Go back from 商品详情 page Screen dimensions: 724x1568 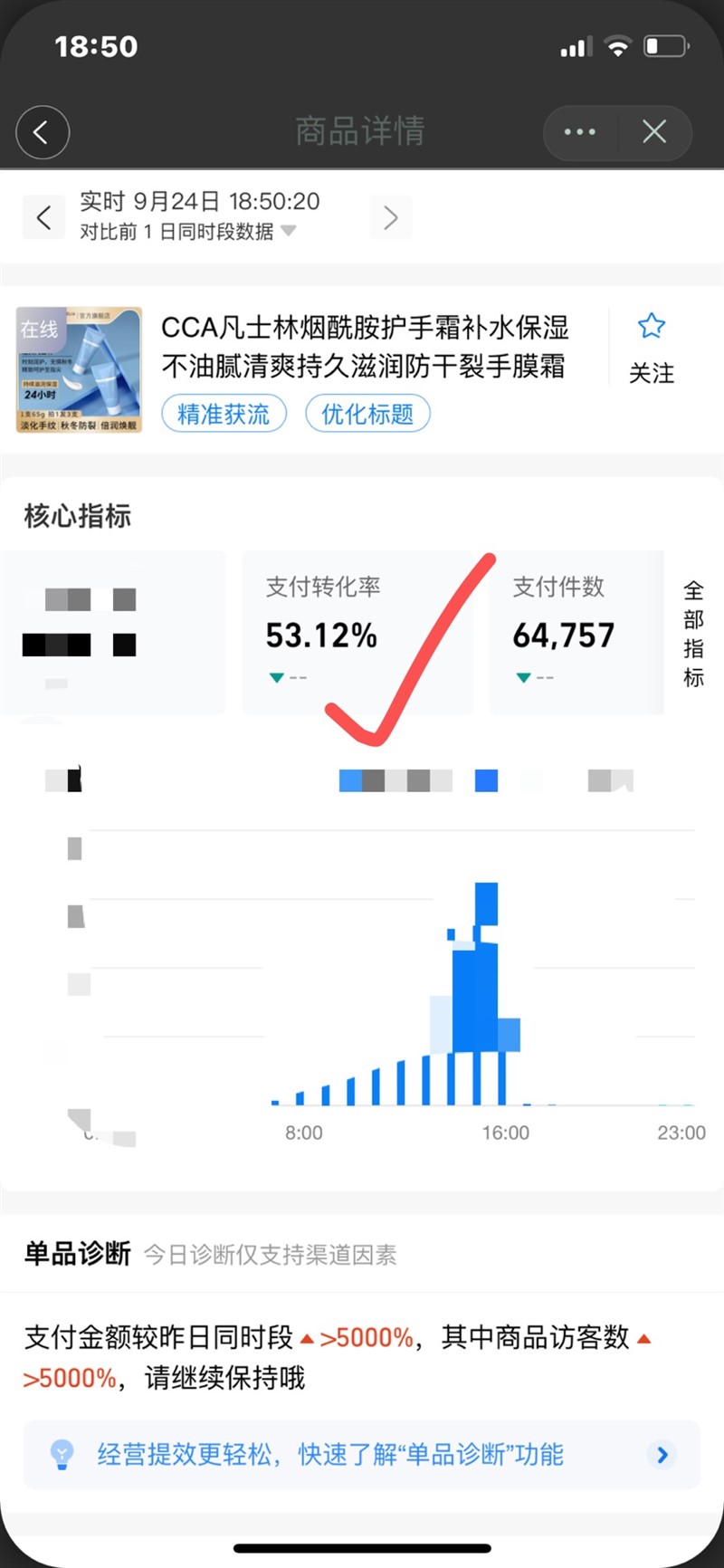coord(43,132)
